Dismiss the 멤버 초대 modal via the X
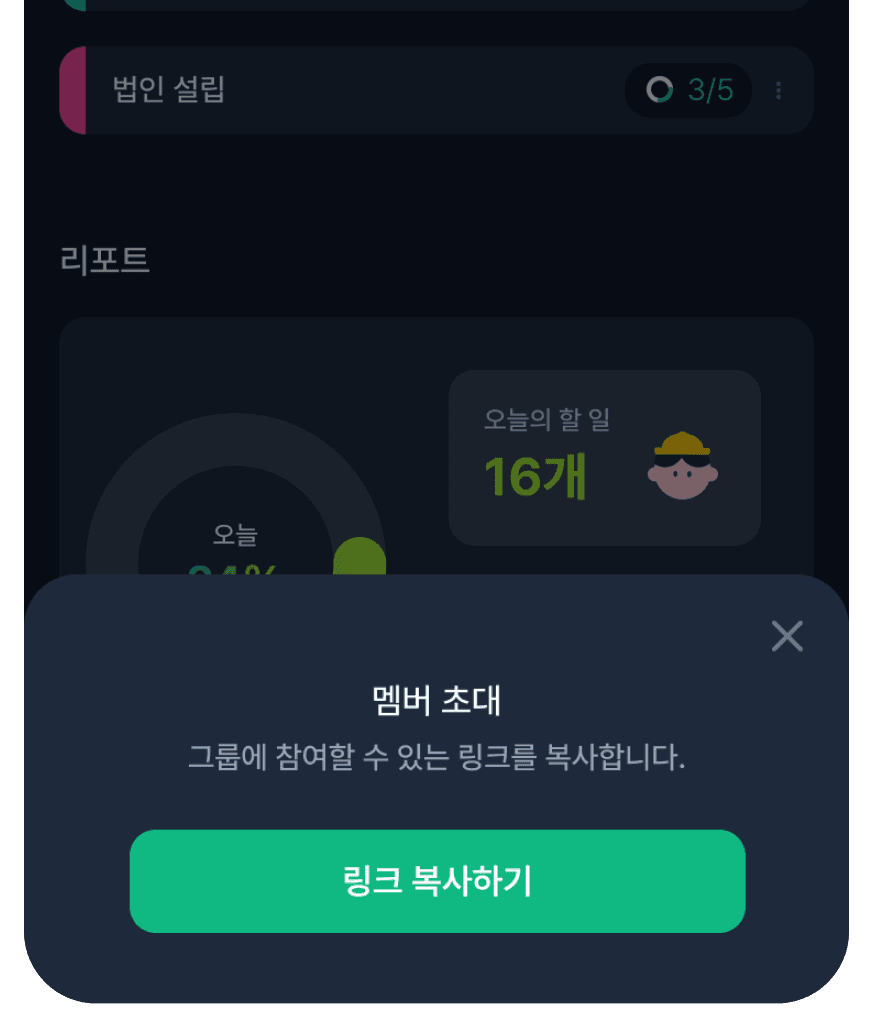This screenshot has height=1014, width=873. (x=787, y=636)
